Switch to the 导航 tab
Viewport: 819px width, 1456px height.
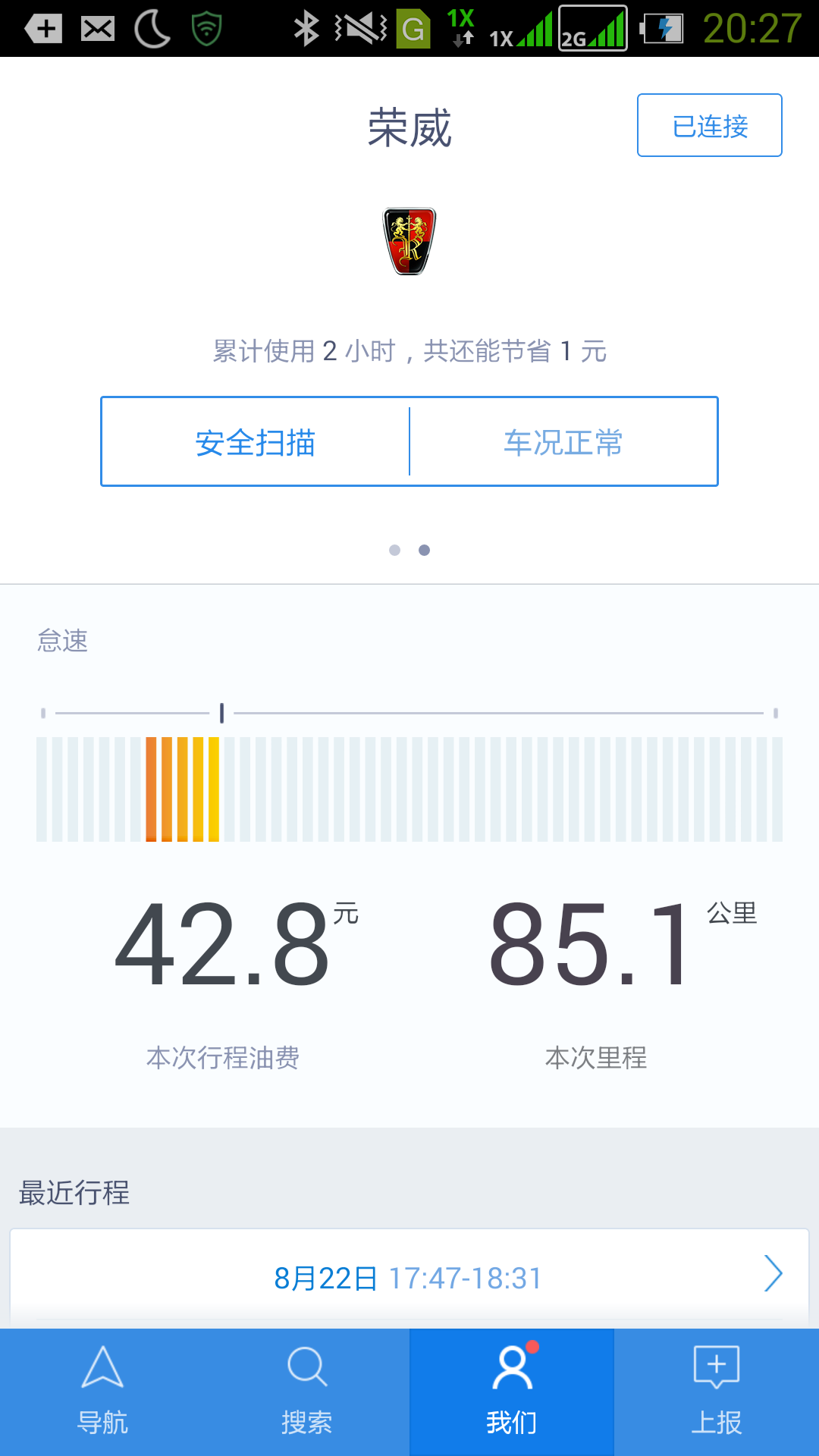(x=102, y=1392)
